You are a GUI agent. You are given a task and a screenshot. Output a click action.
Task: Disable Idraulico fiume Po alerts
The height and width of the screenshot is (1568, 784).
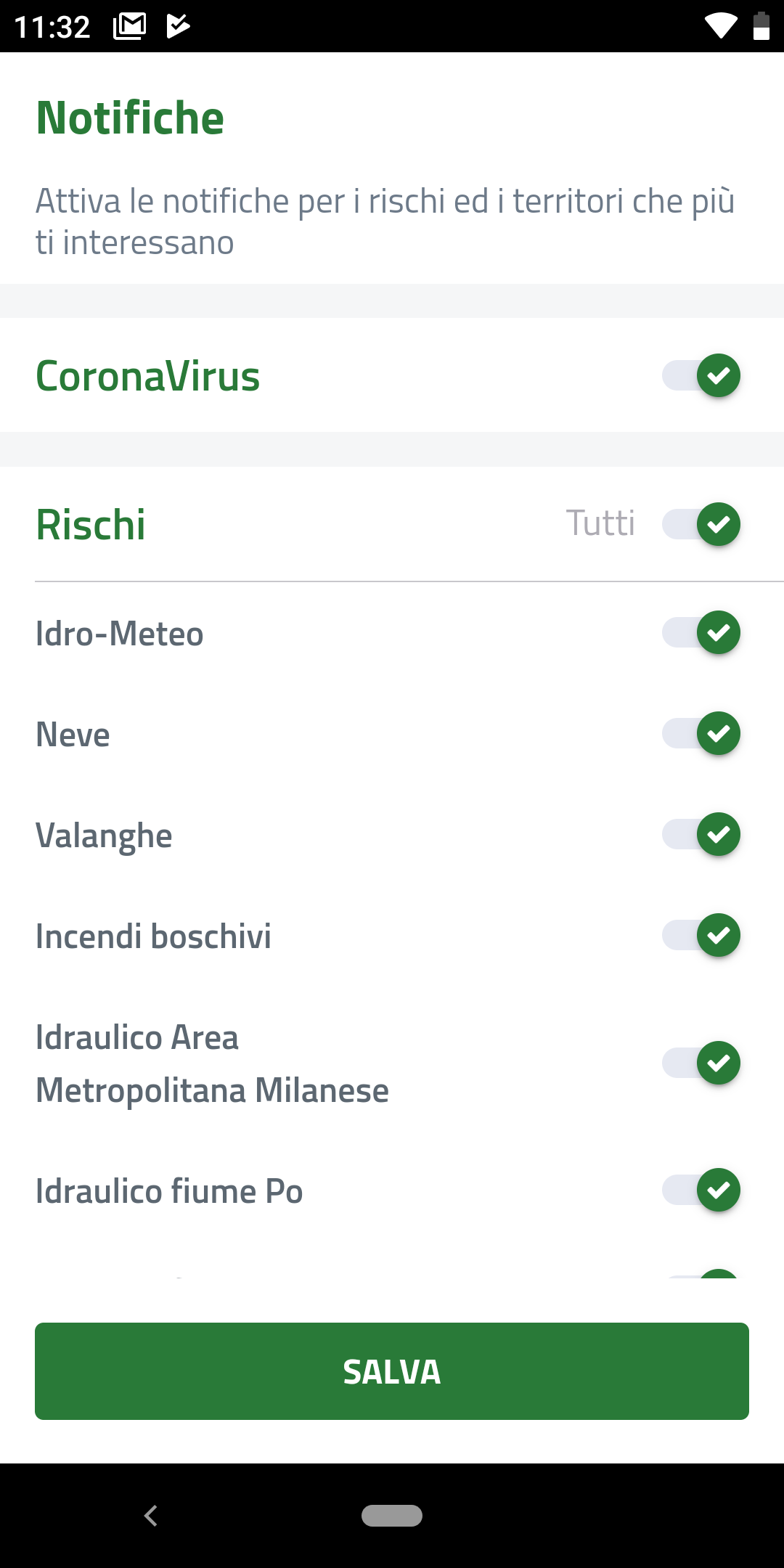coord(701,1190)
